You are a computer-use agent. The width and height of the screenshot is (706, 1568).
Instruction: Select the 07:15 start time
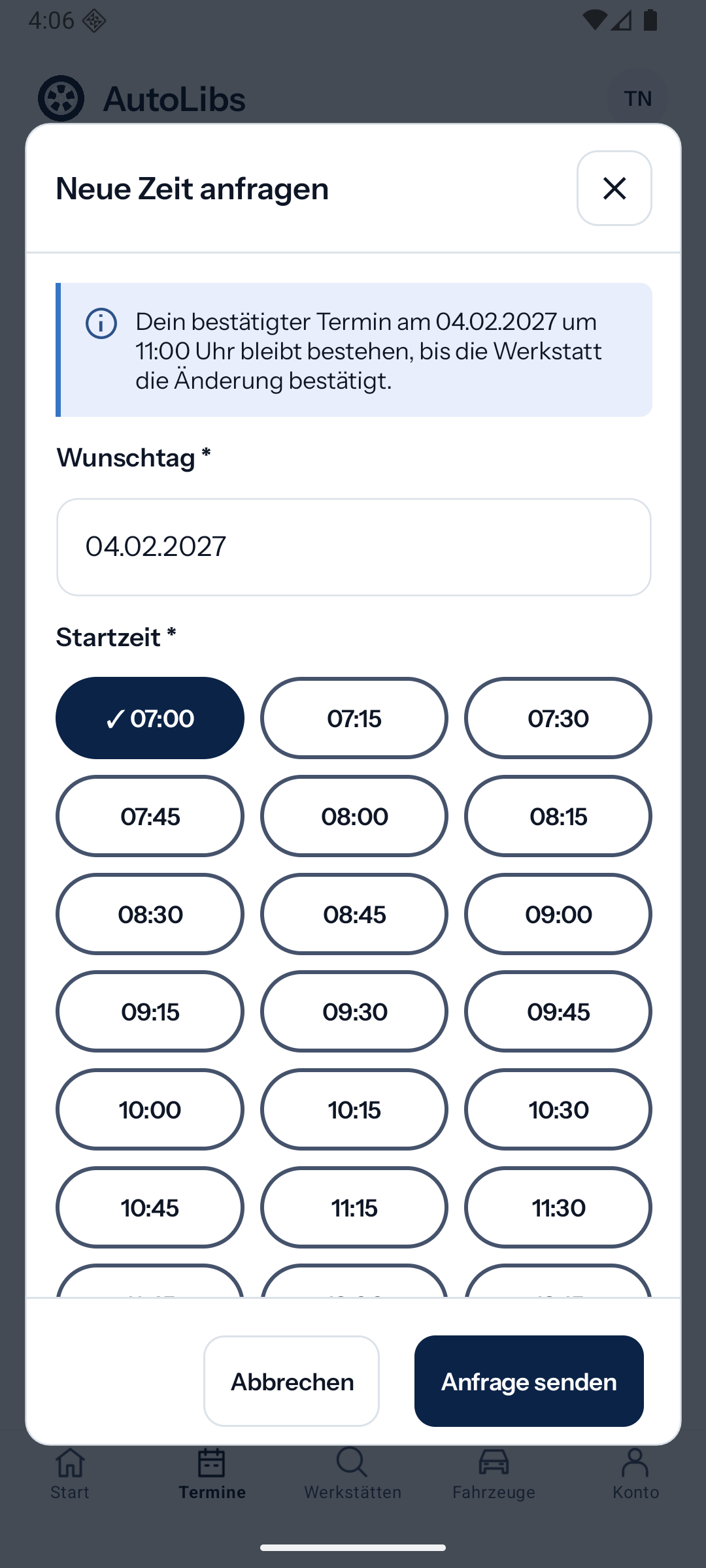tap(354, 718)
